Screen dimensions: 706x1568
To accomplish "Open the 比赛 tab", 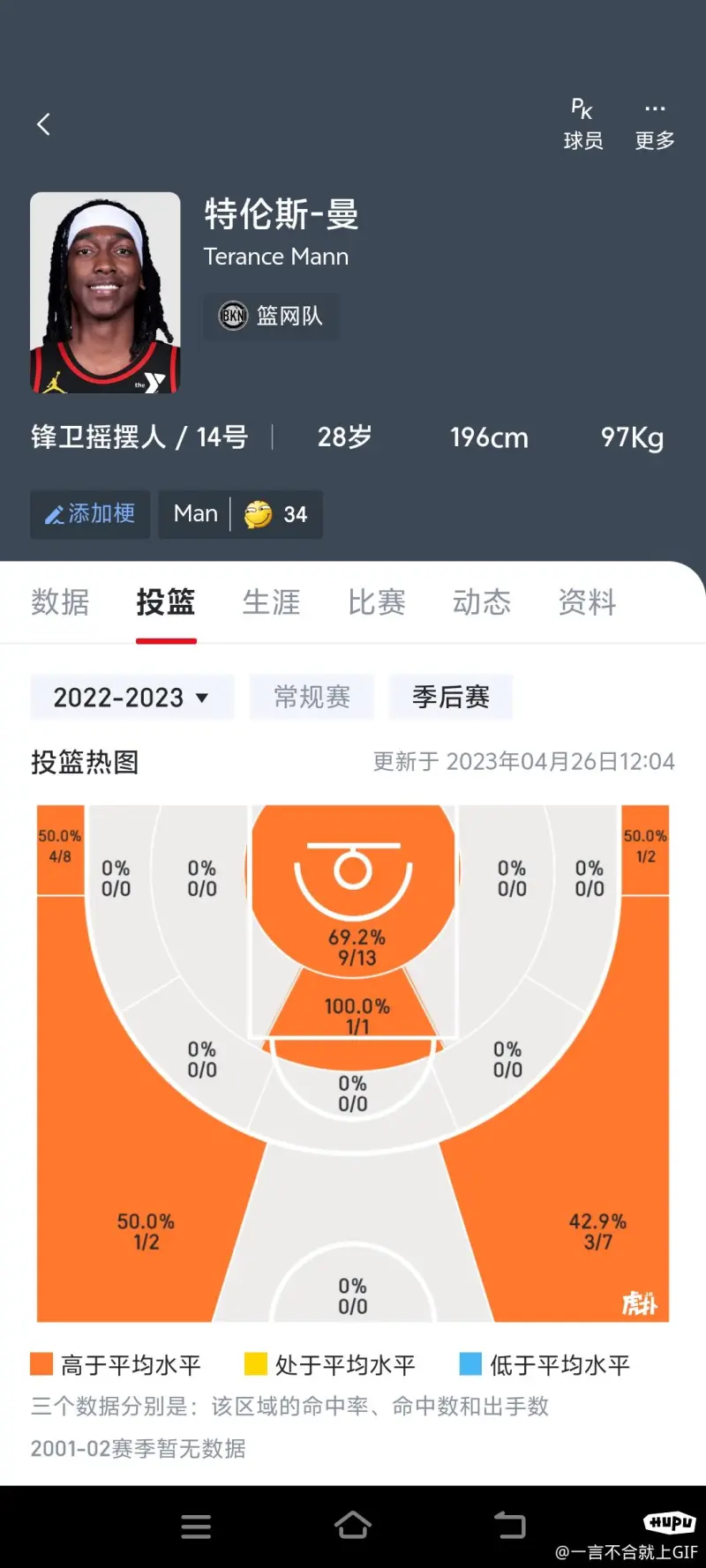I will tap(377, 602).
